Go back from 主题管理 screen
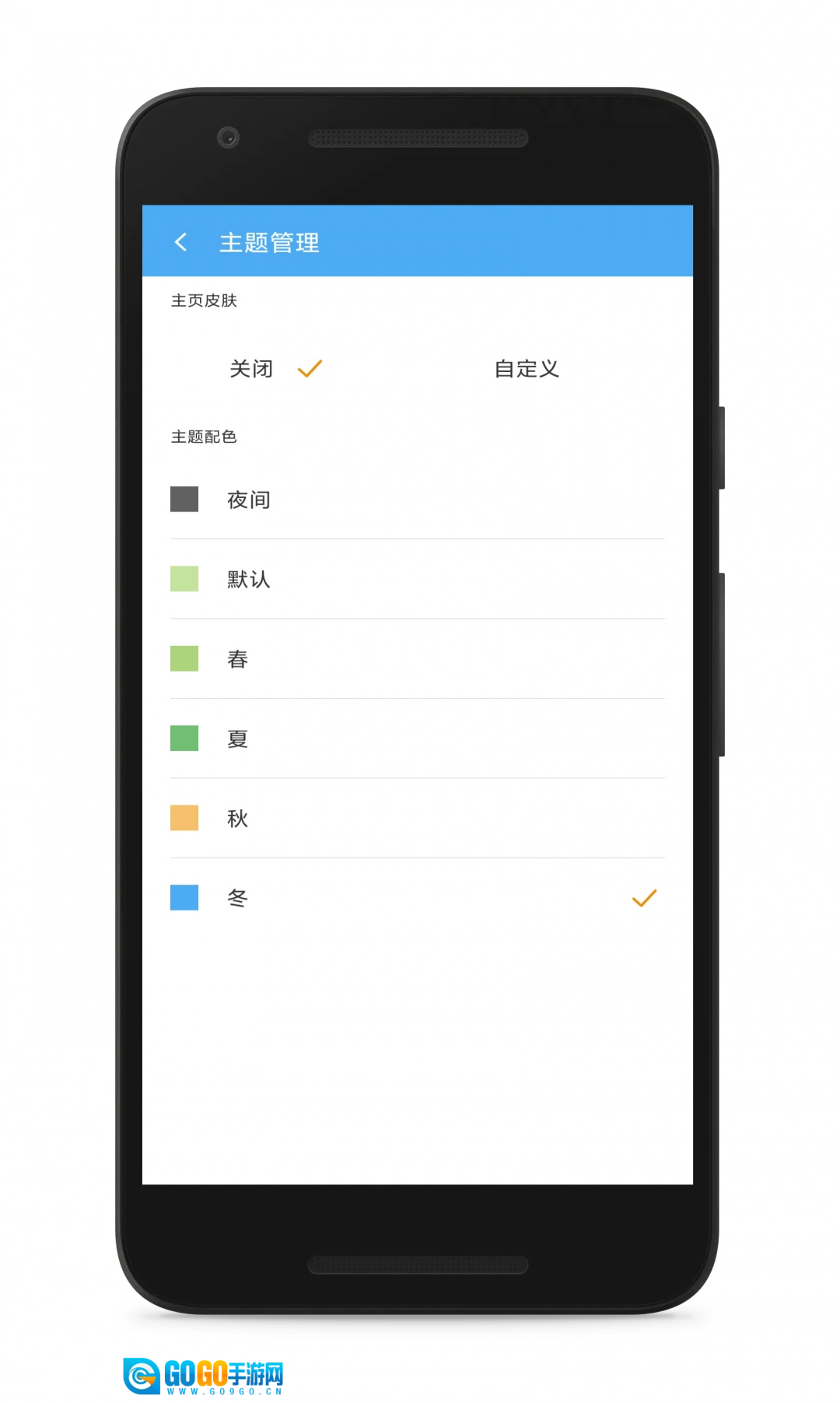Image resolution: width=840 pixels, height=1403 pixels. pos(181,242)
